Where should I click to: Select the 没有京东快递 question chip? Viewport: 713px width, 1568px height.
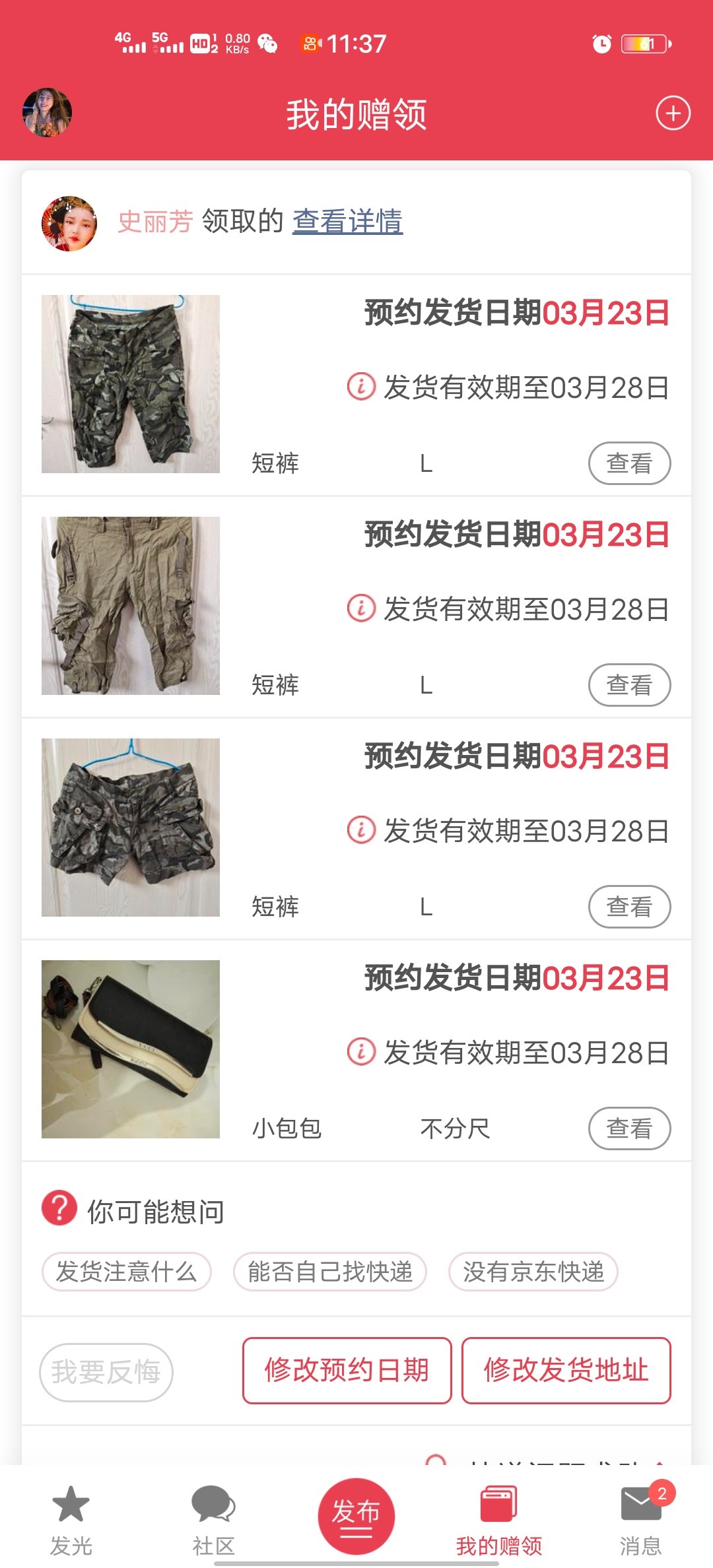tap(533, 1272)
